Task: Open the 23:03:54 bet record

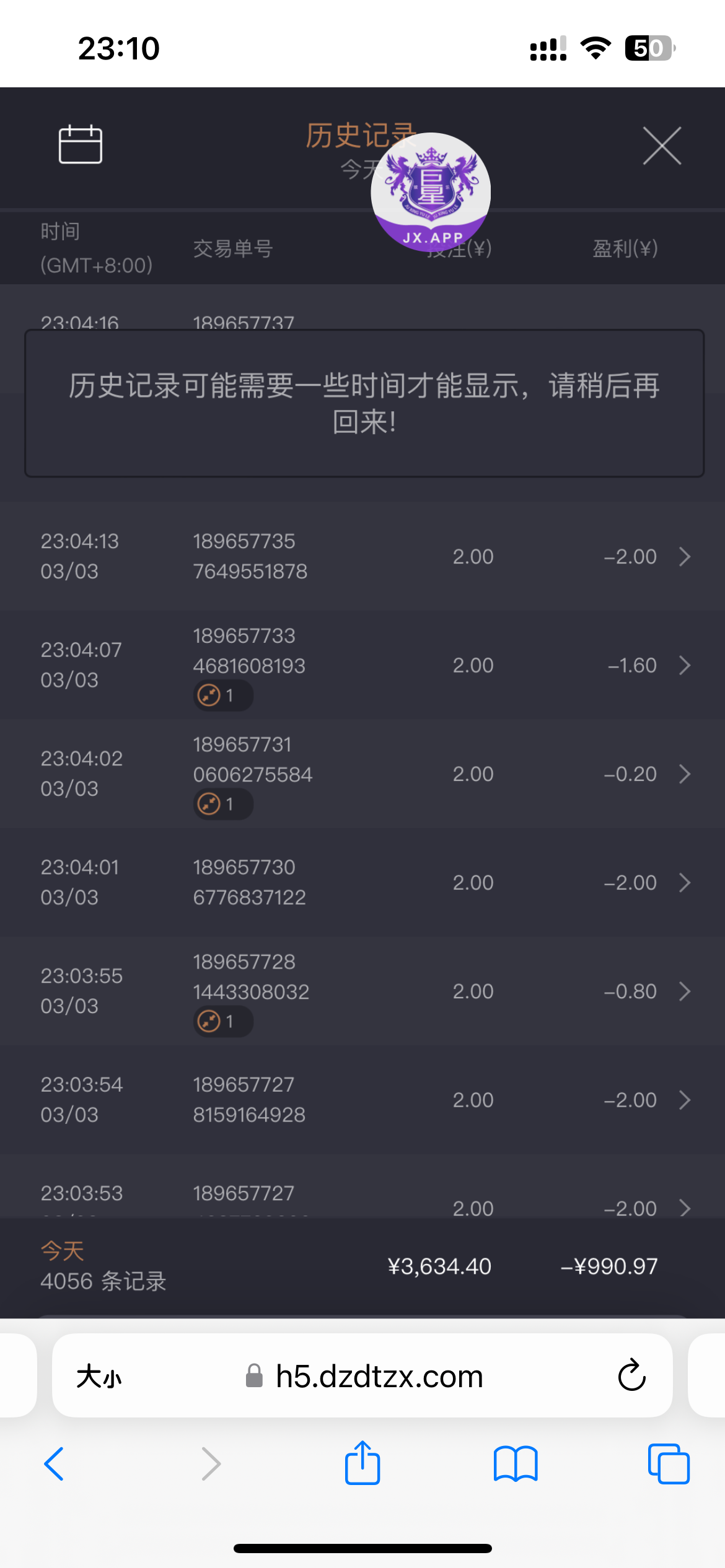Action: [684, 1100]
